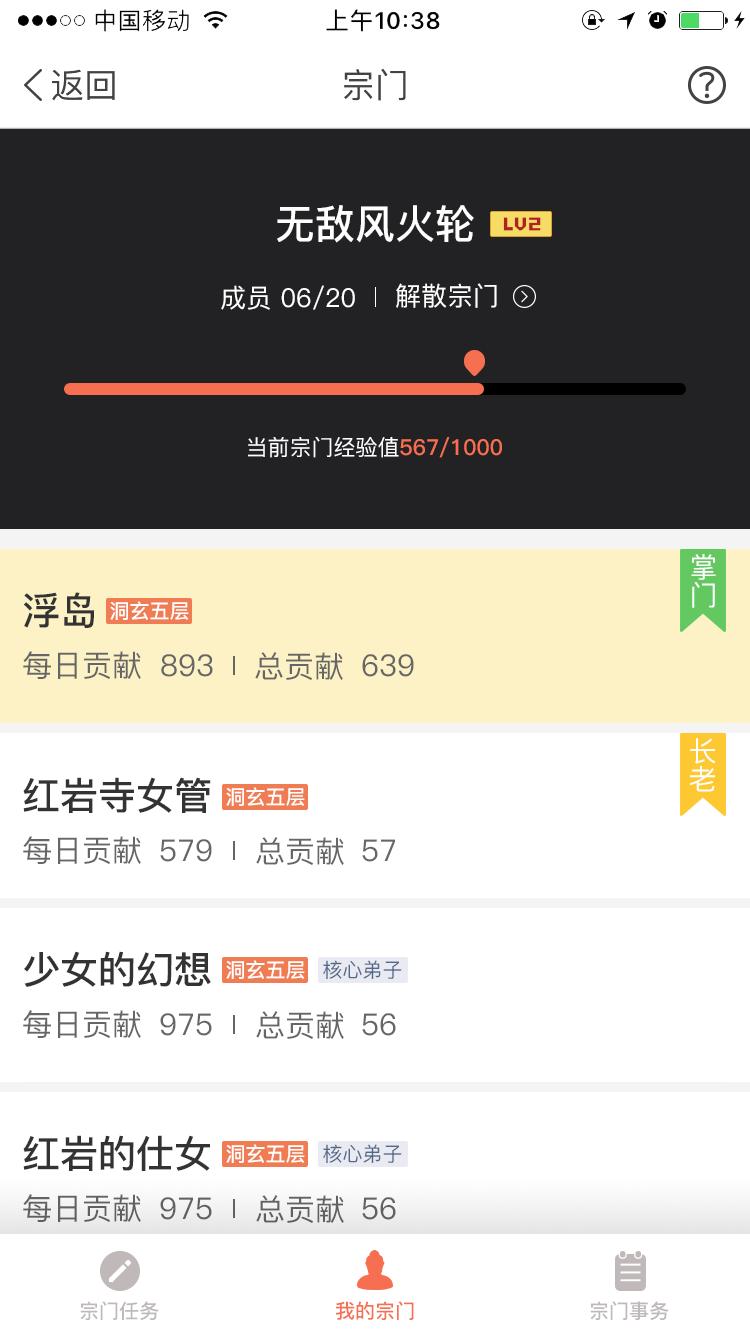Open member 浮岛's row
Image resolution: width=750 pixels, height=1334 pixels.
[374, 636]
